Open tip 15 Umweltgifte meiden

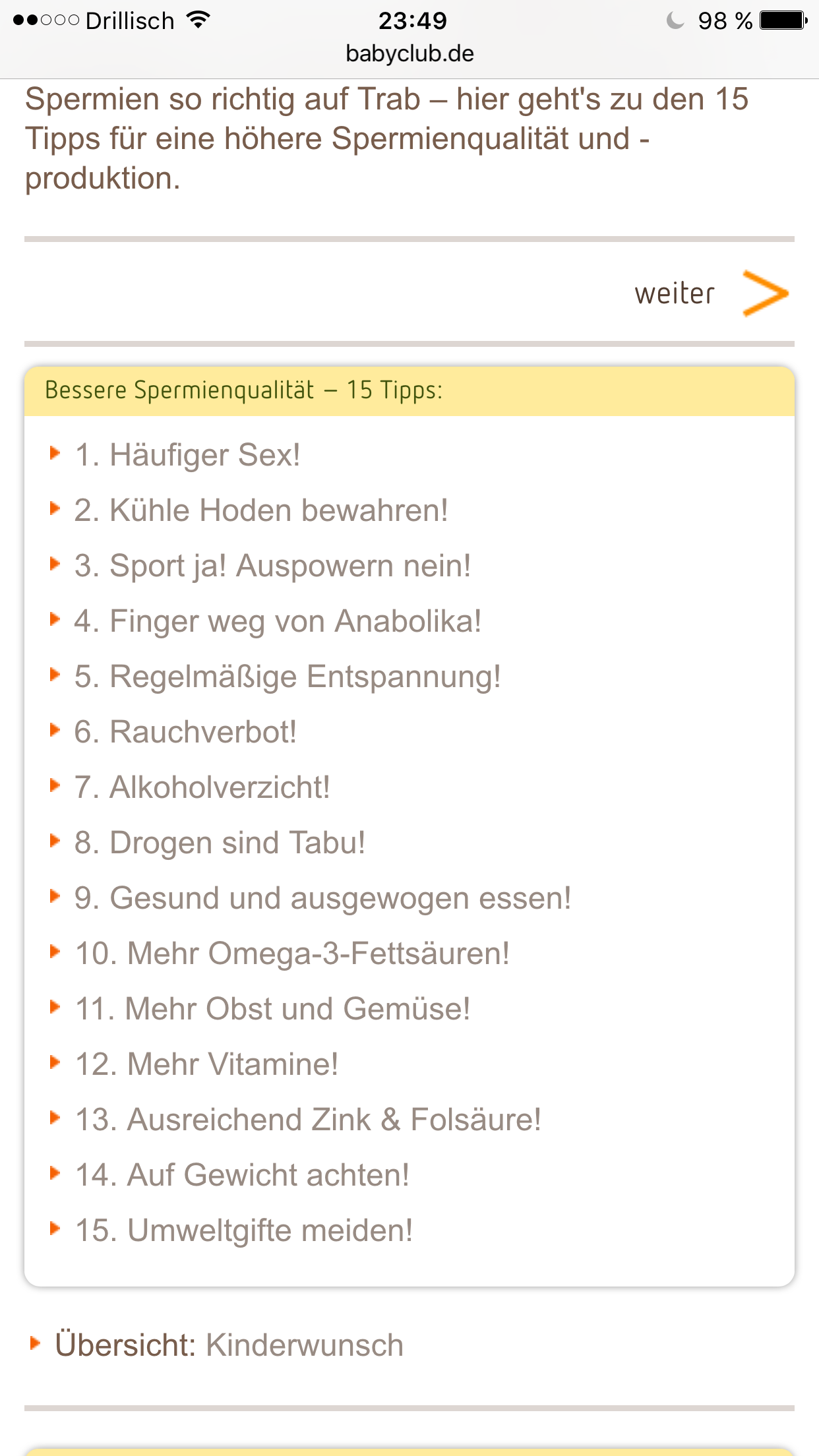tap(244, 1230)
